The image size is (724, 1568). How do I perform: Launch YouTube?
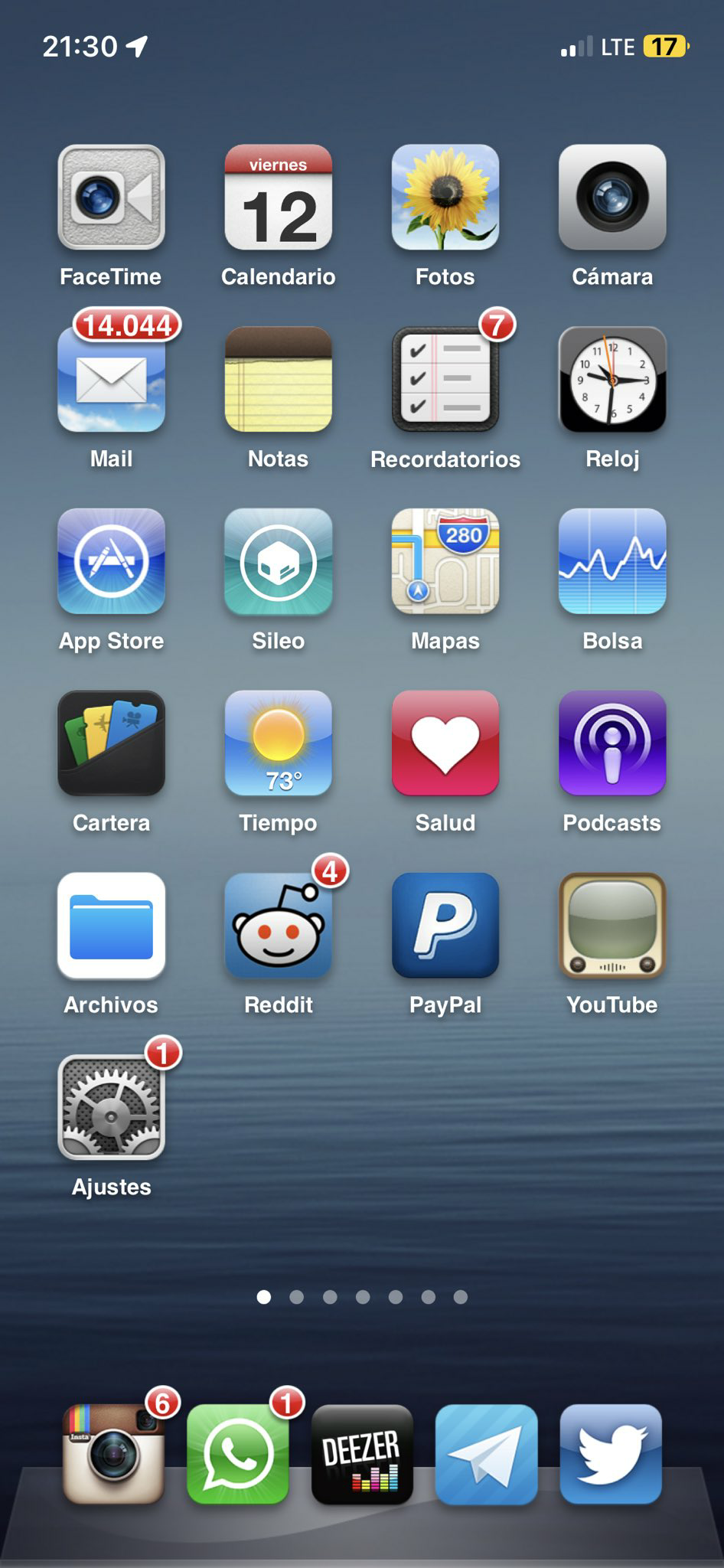[x=611, y=926]
